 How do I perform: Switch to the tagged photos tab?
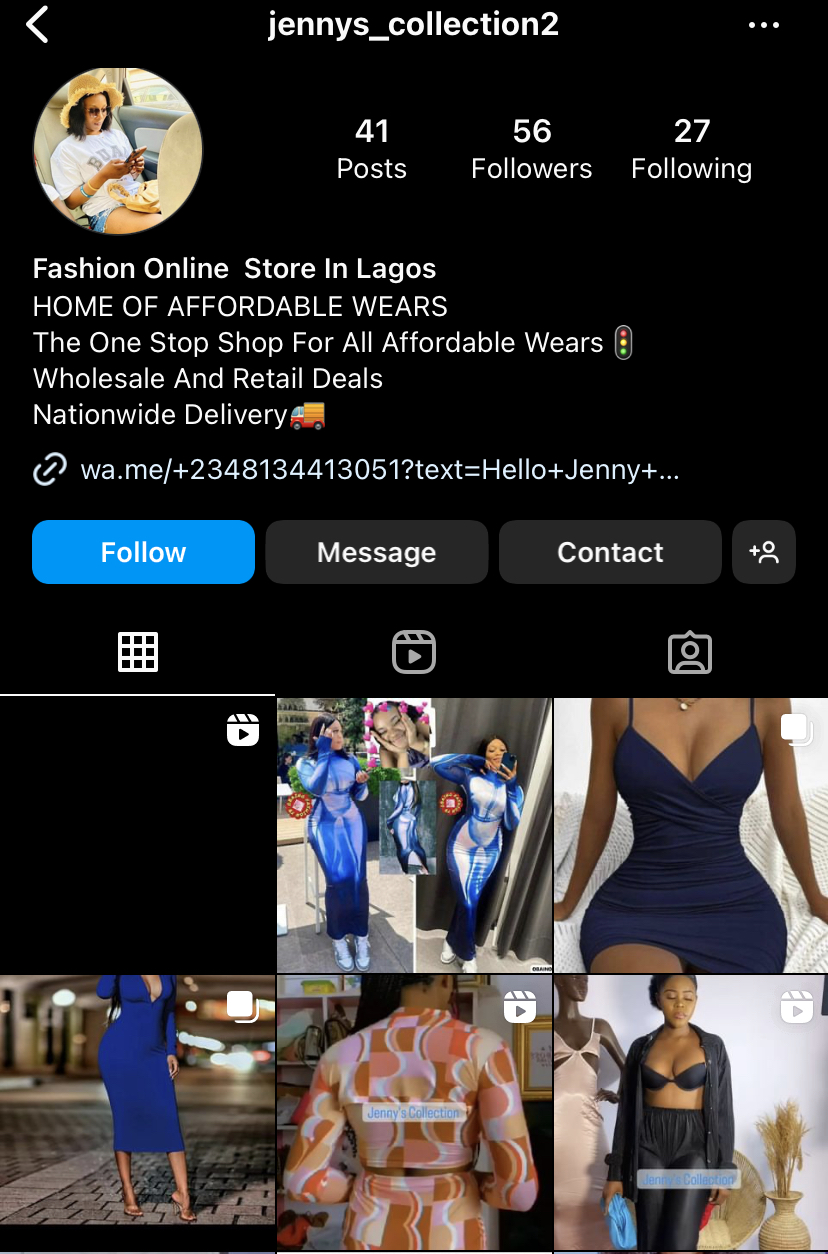point(690,652)
